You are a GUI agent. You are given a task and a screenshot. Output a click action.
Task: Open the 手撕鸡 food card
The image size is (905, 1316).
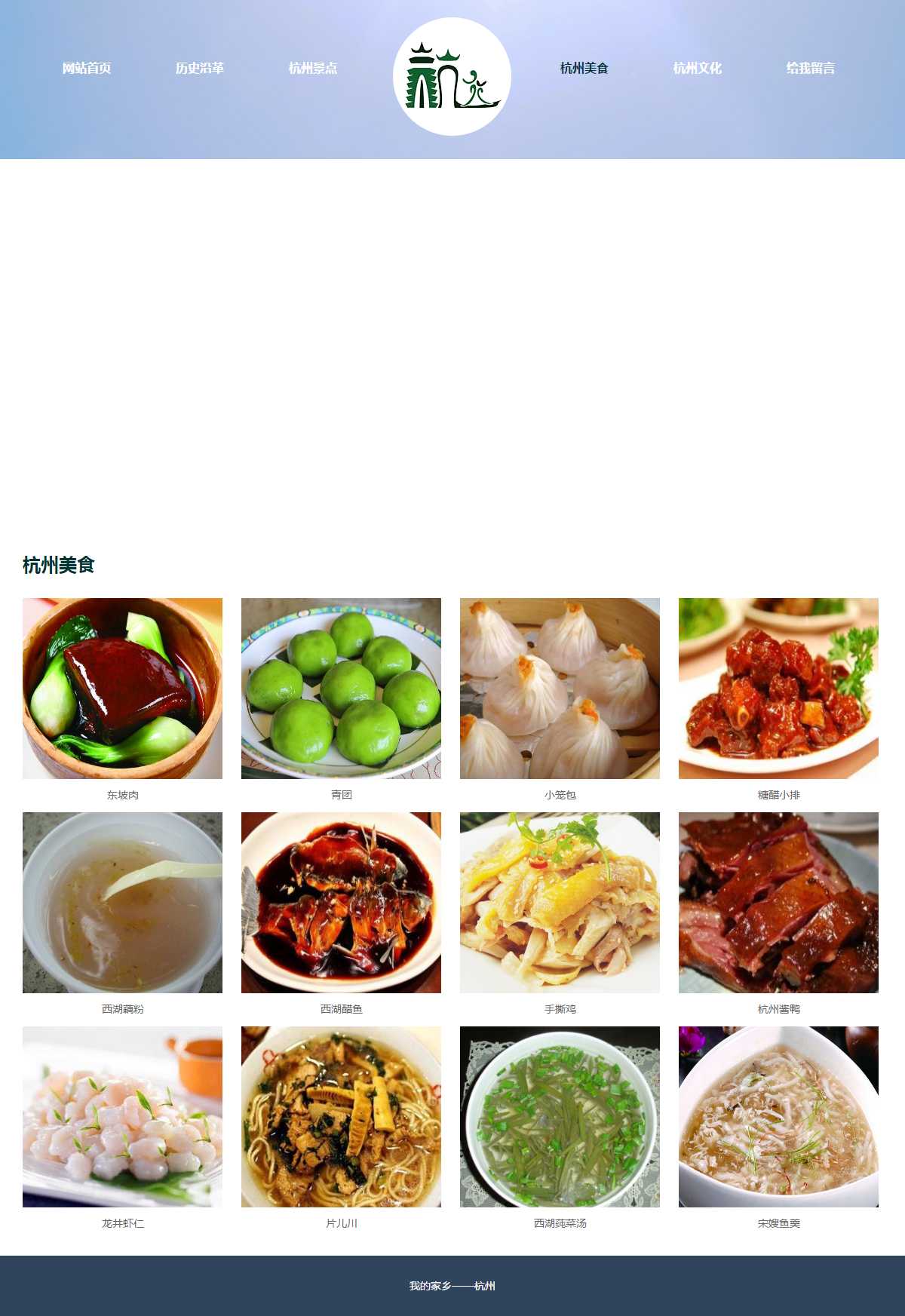pos(560,903)
